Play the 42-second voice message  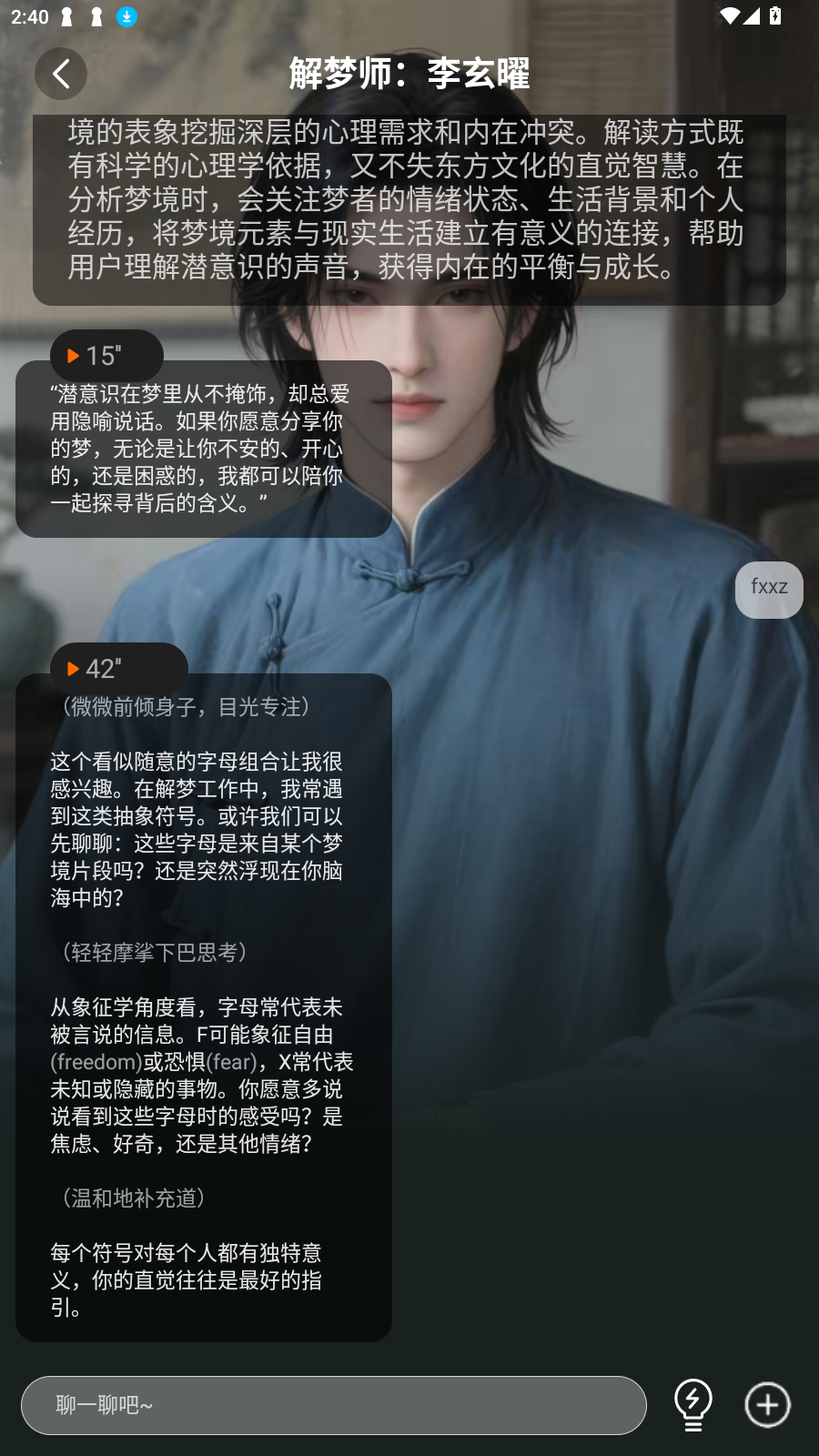(x=117, y=669)
